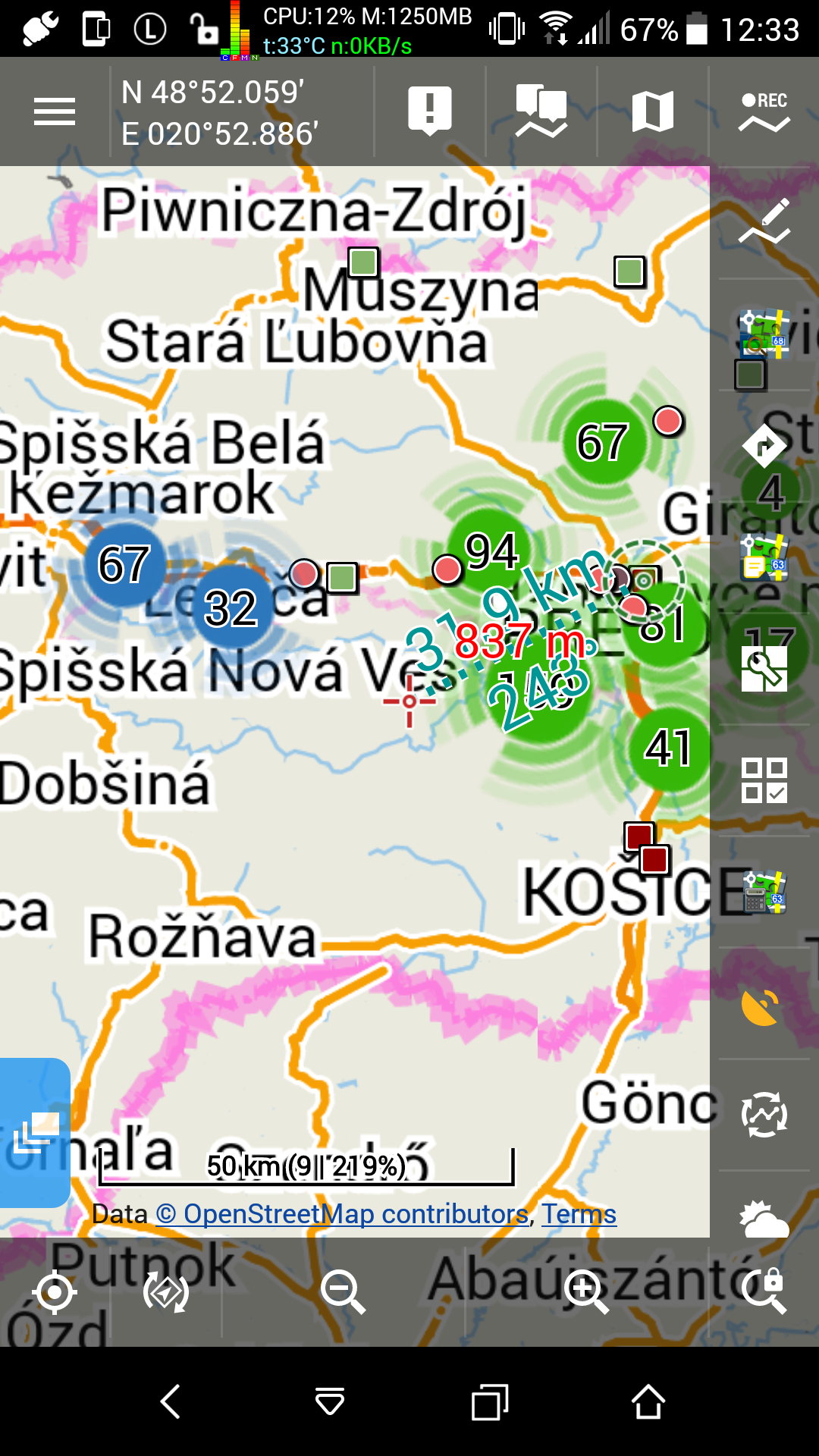
Task: Zoom in the map
Action: (586, 1291)
